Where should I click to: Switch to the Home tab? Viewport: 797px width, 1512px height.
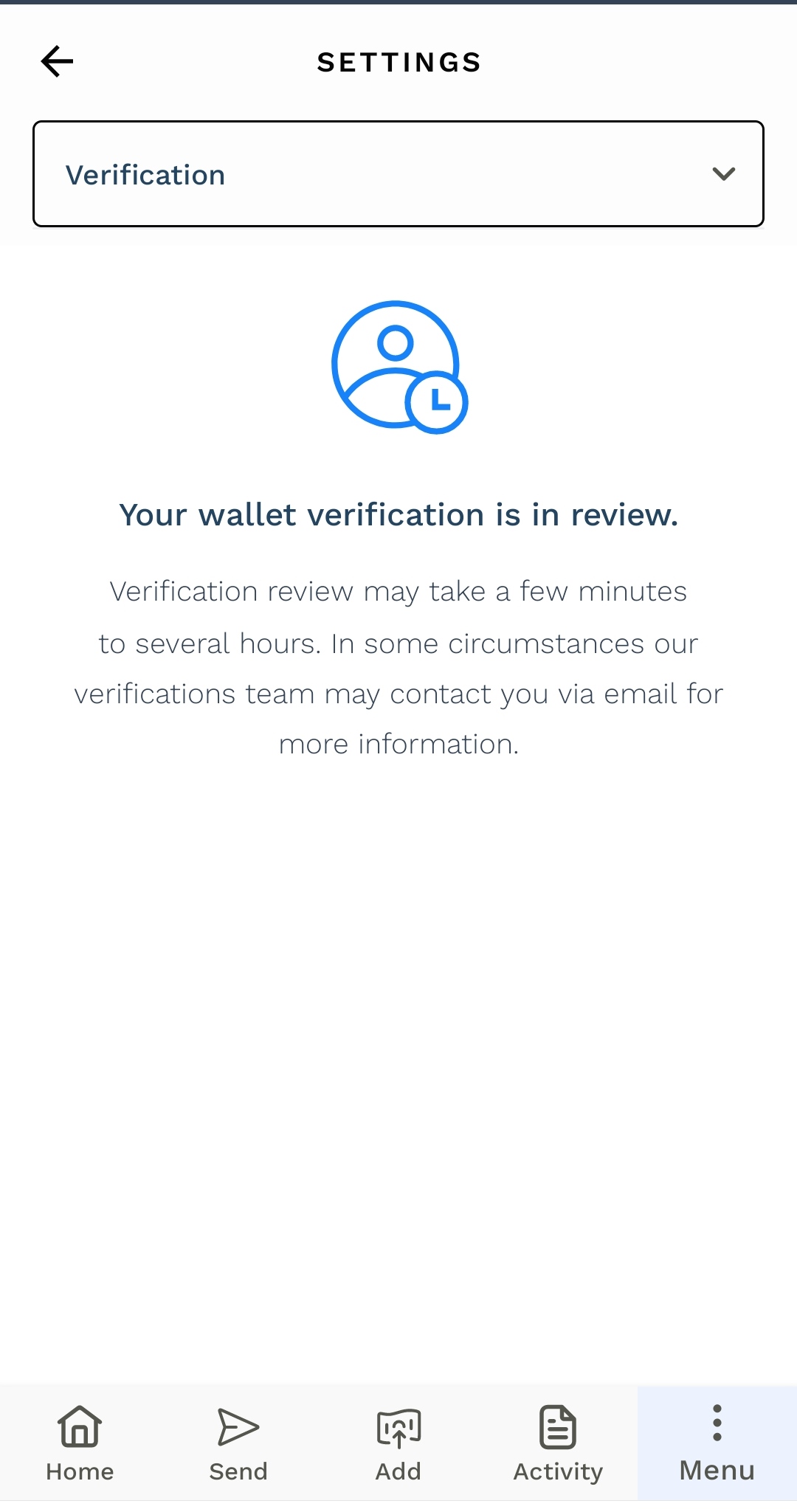pyautogui.click(x=80, y=1443)
